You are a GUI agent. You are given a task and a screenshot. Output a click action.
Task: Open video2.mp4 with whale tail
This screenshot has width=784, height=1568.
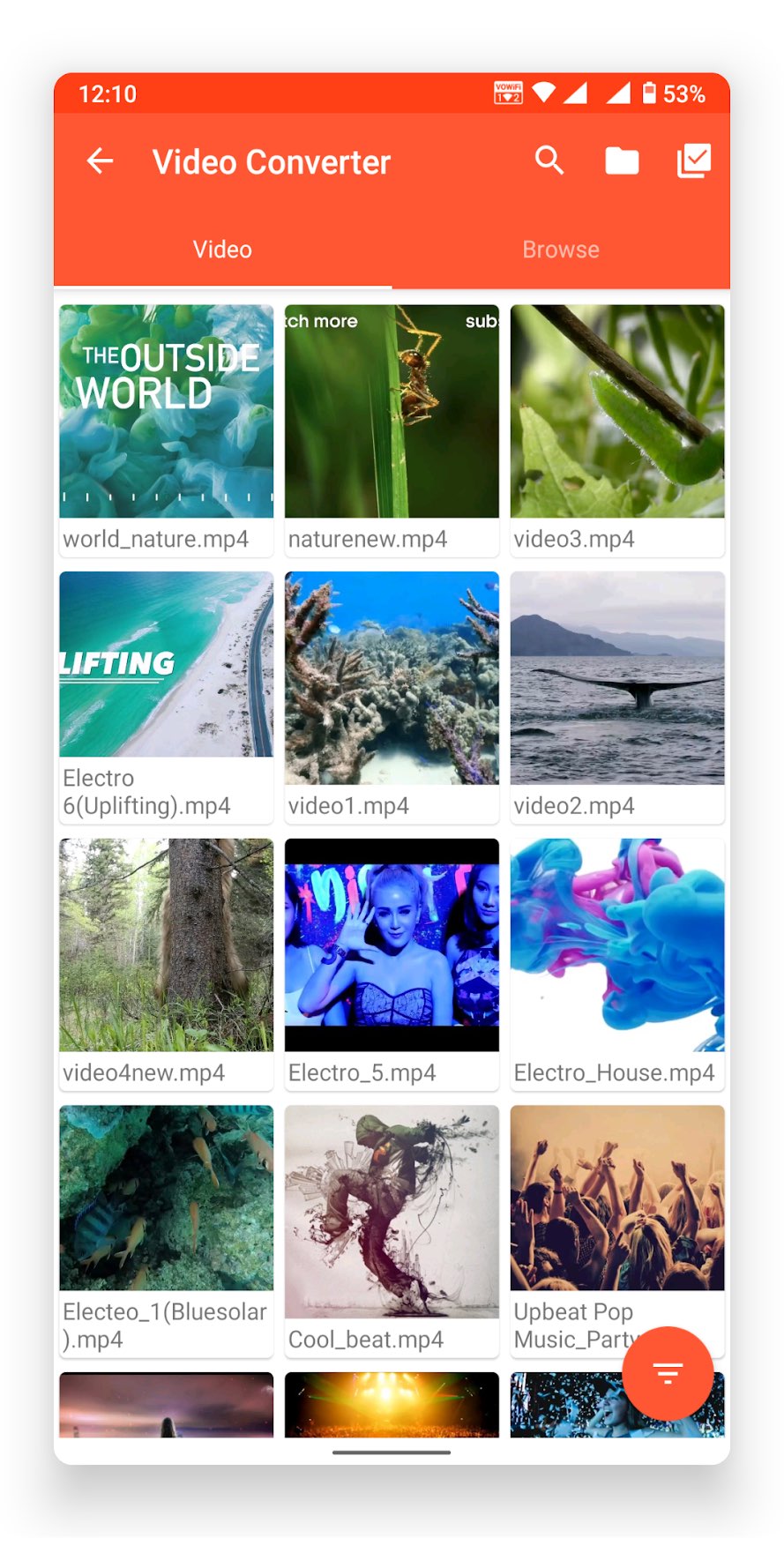tap(617, 698)
